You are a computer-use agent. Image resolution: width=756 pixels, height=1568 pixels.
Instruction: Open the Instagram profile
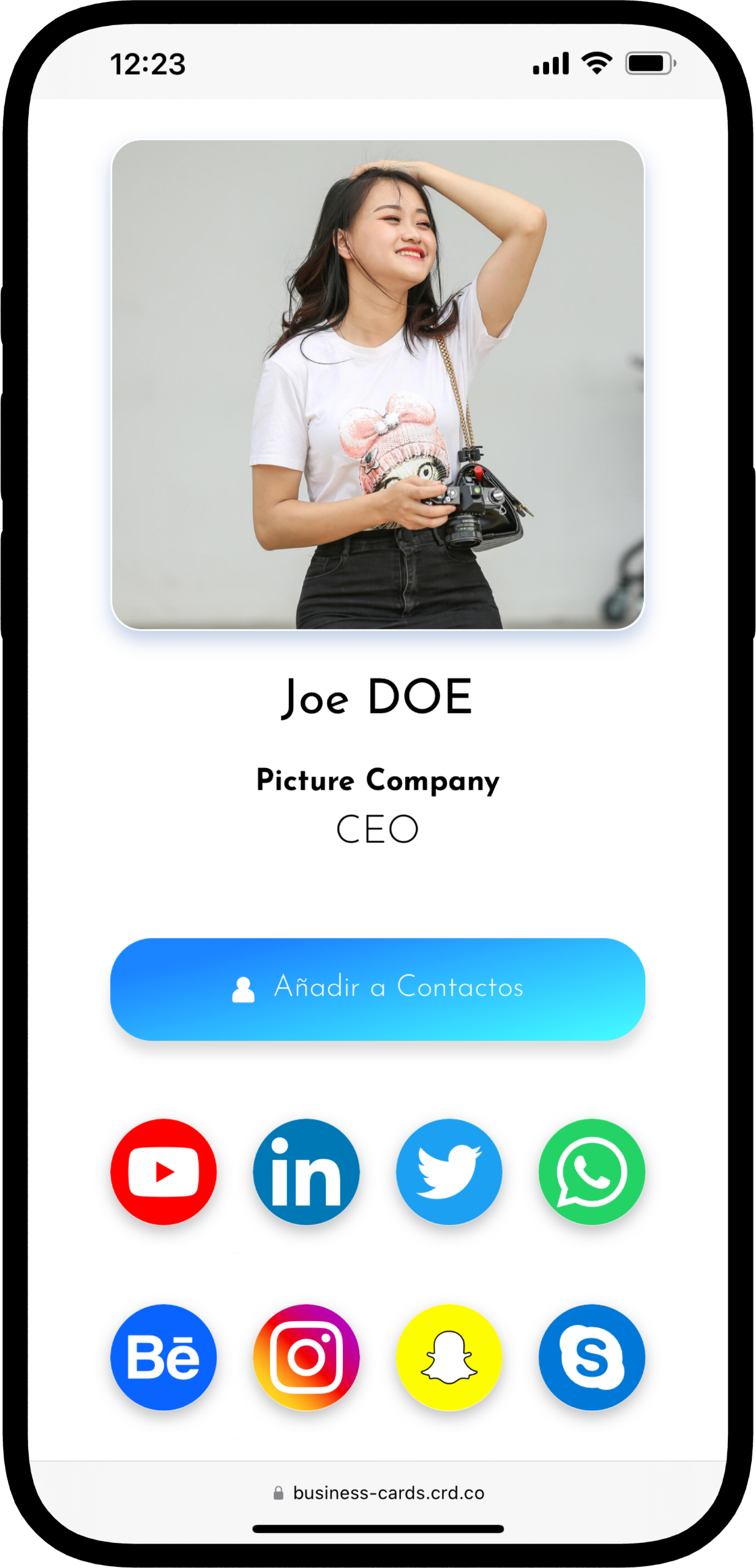point(306,1357)
